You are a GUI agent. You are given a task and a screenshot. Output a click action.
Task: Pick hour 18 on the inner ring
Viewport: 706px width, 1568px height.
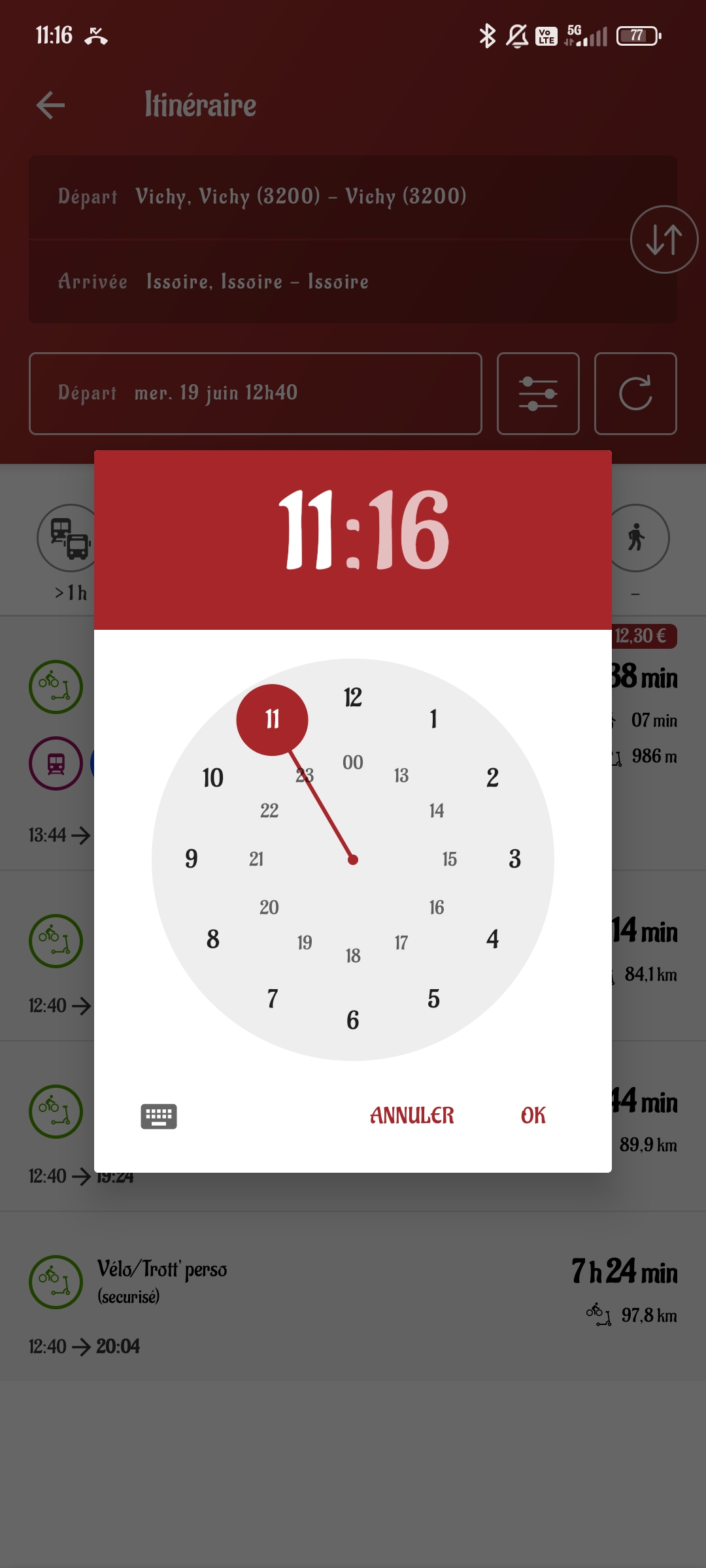353,956
